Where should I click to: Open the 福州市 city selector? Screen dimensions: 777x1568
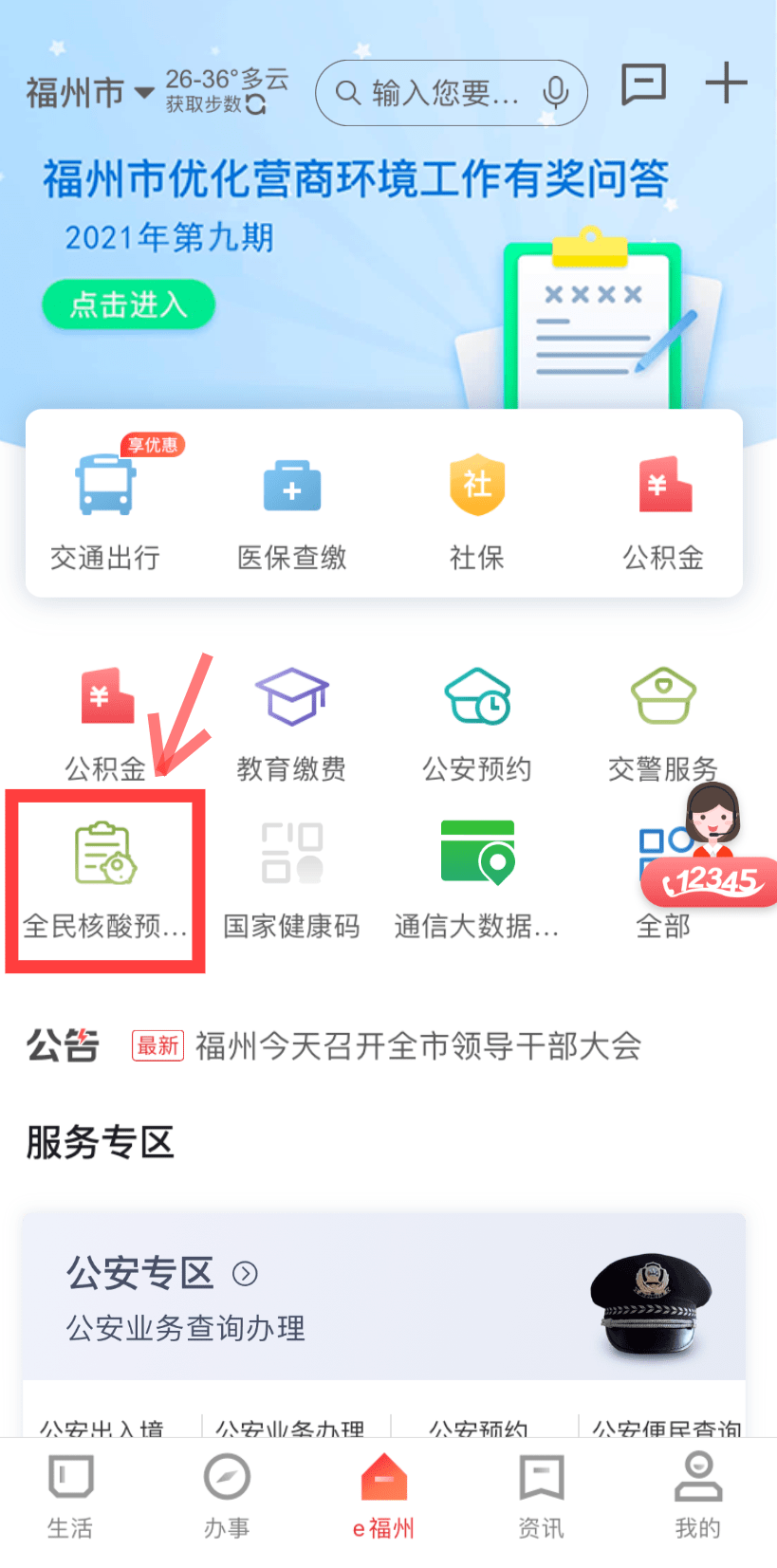[x=88, y=93]
